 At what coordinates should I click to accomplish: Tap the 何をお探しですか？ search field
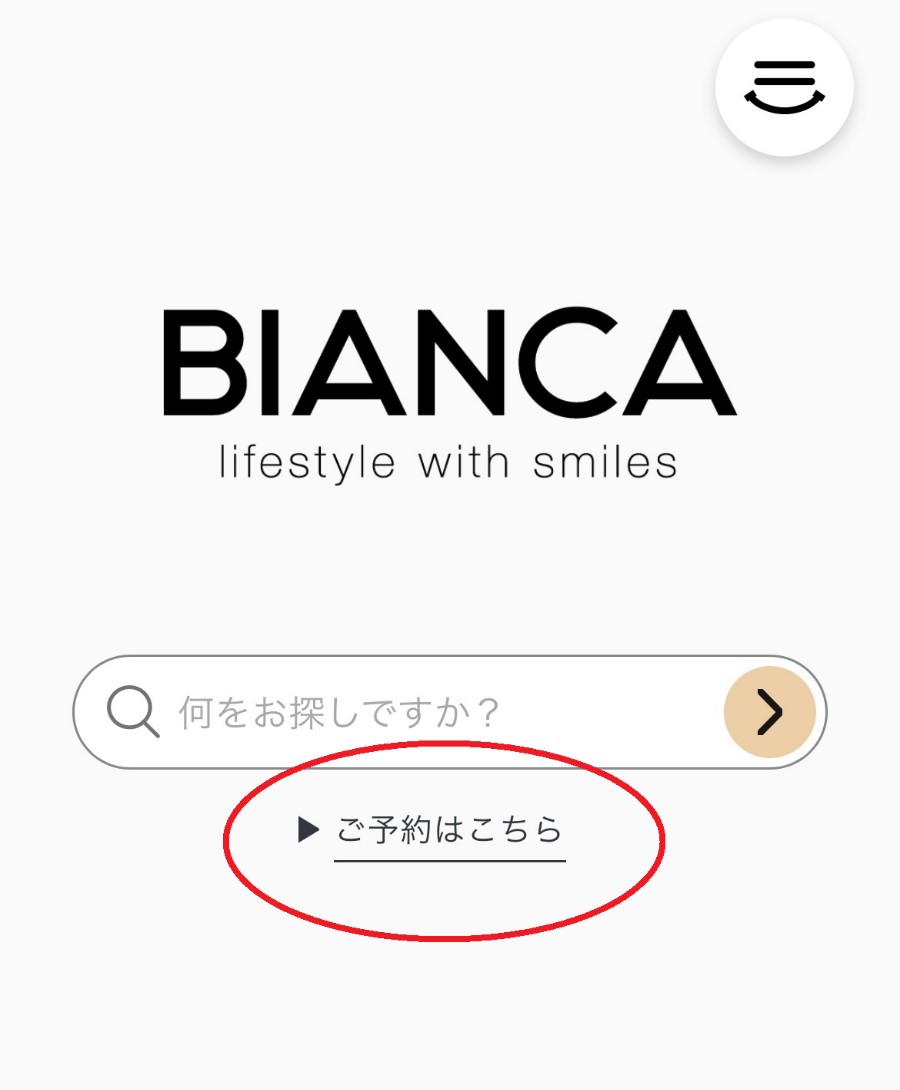click(x=420, y=713)
